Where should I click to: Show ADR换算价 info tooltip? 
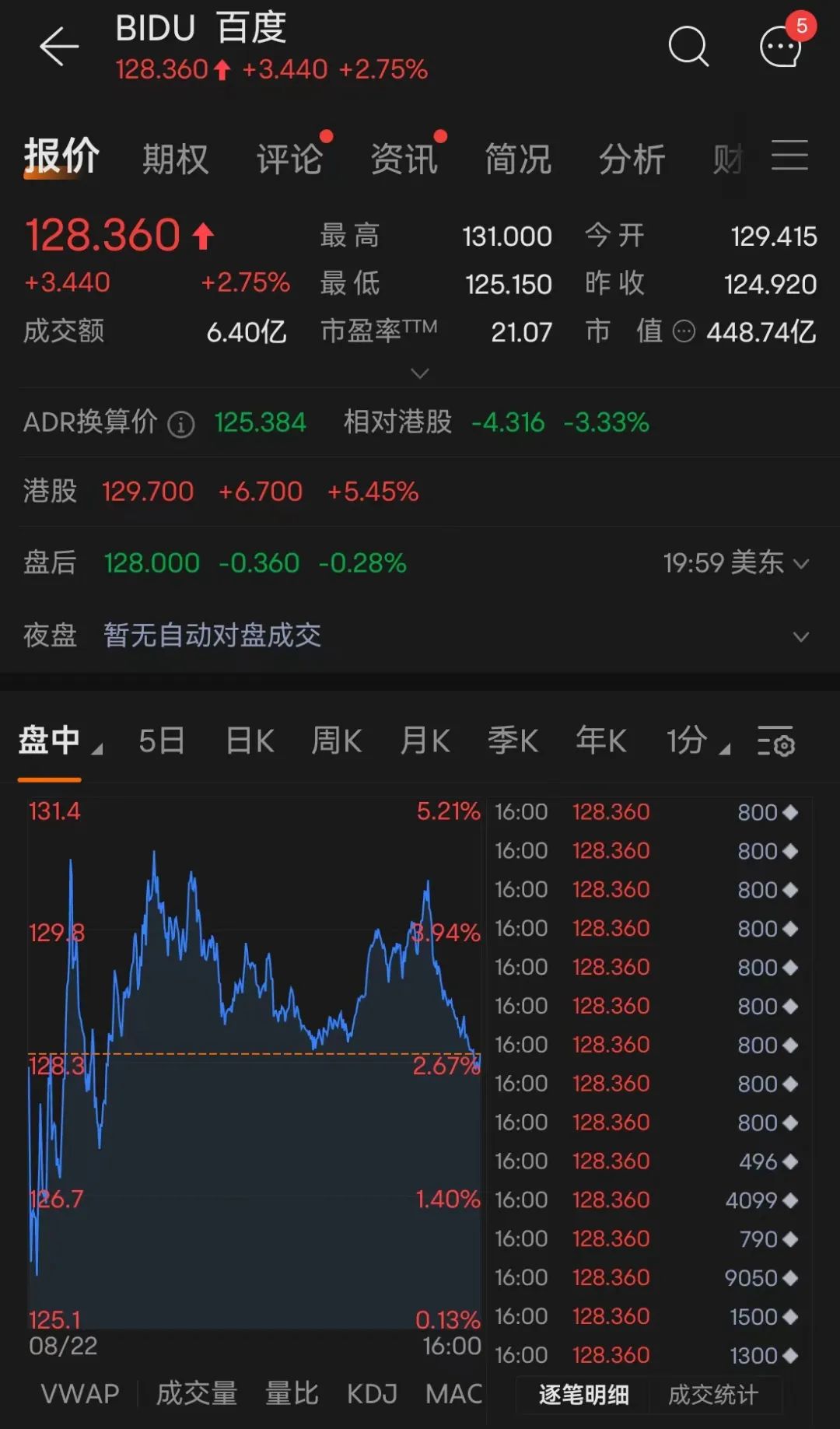pos(181,425)
